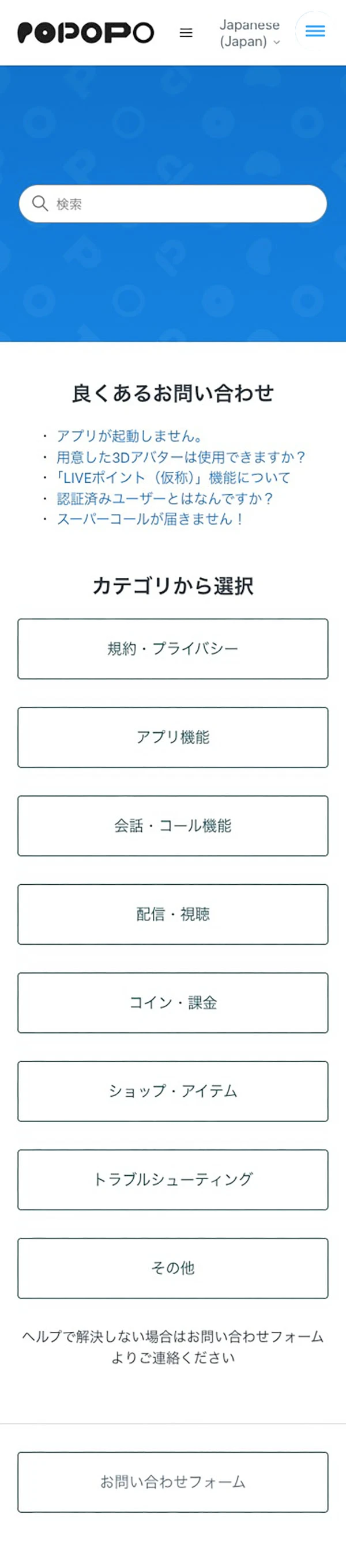
Task: Open 用意した3Dアバターは使用できますか？ link
Action: pos(181,457)
